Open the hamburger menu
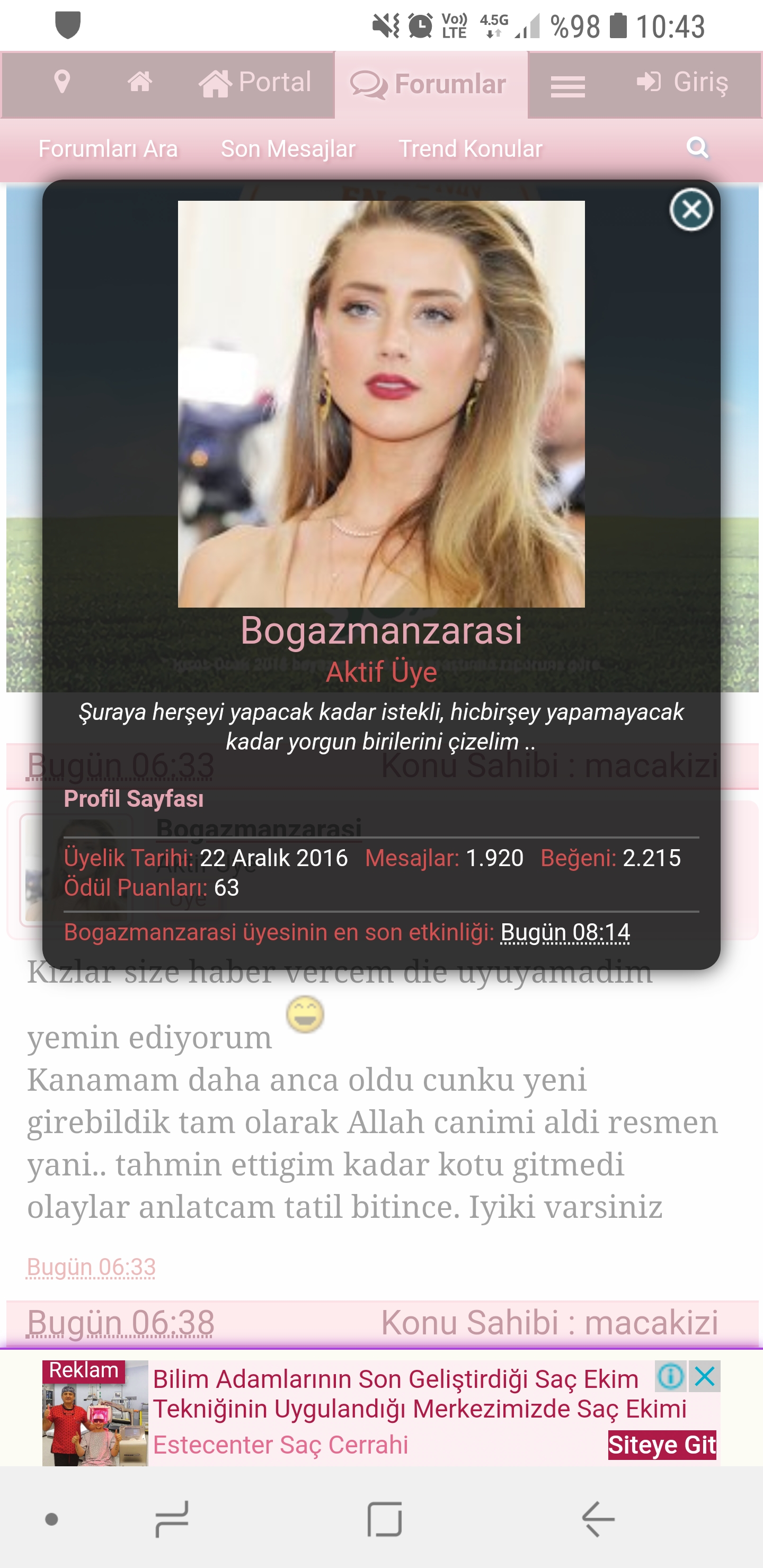763x1568 pixels. click(x=567, y=86)
